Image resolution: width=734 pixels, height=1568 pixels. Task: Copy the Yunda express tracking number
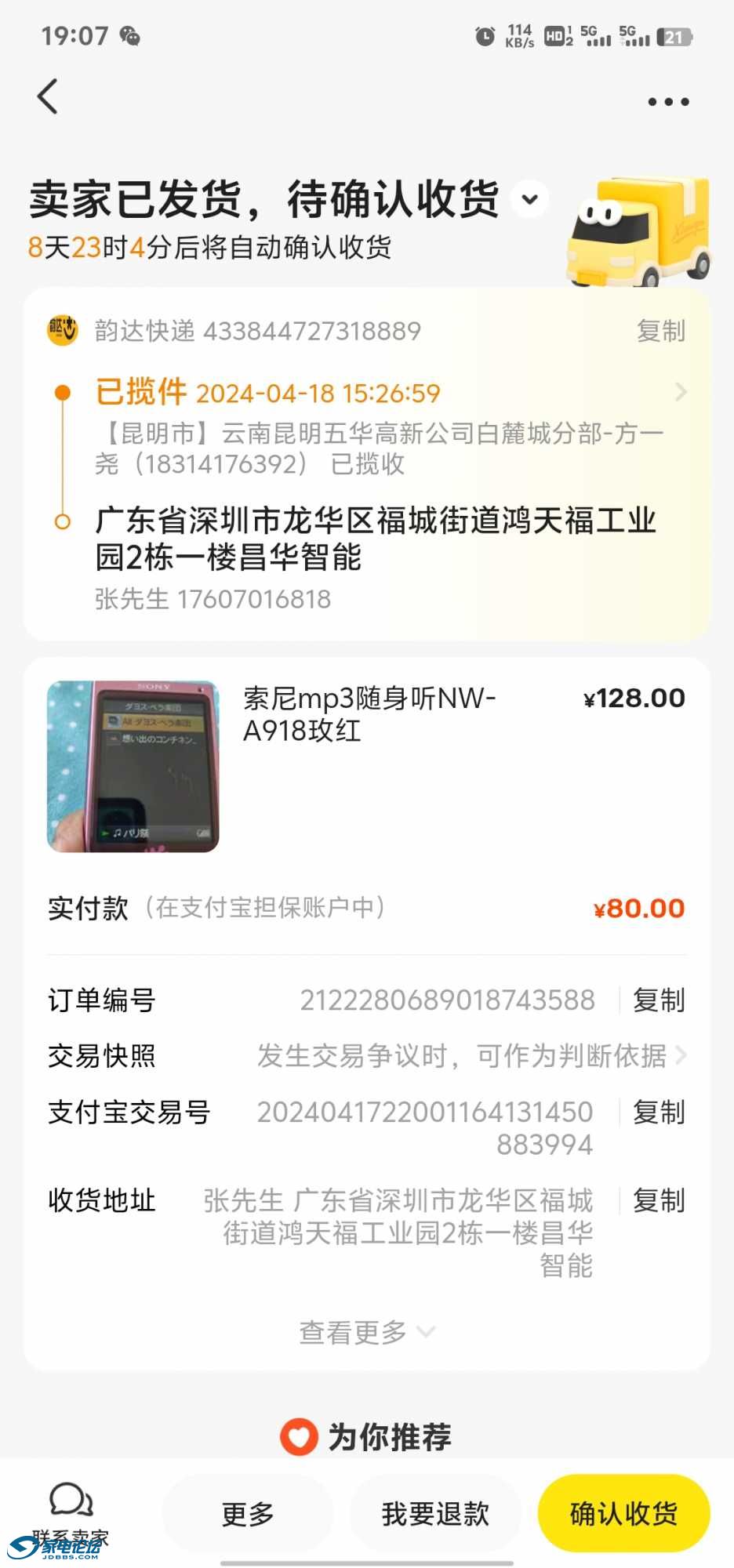point(660,332)
